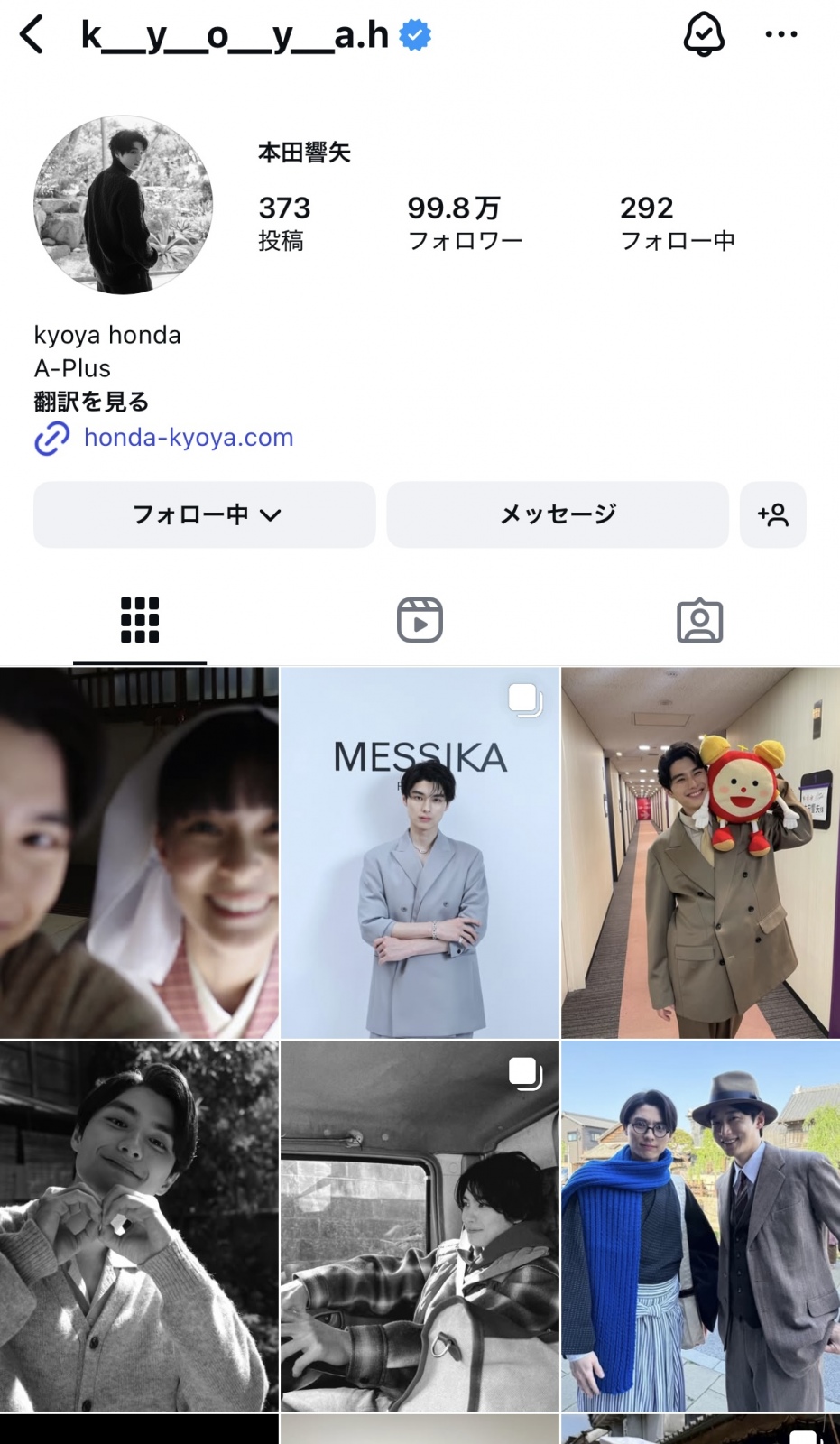Open the blurry selfie post with white headscarf

point(139,853)
